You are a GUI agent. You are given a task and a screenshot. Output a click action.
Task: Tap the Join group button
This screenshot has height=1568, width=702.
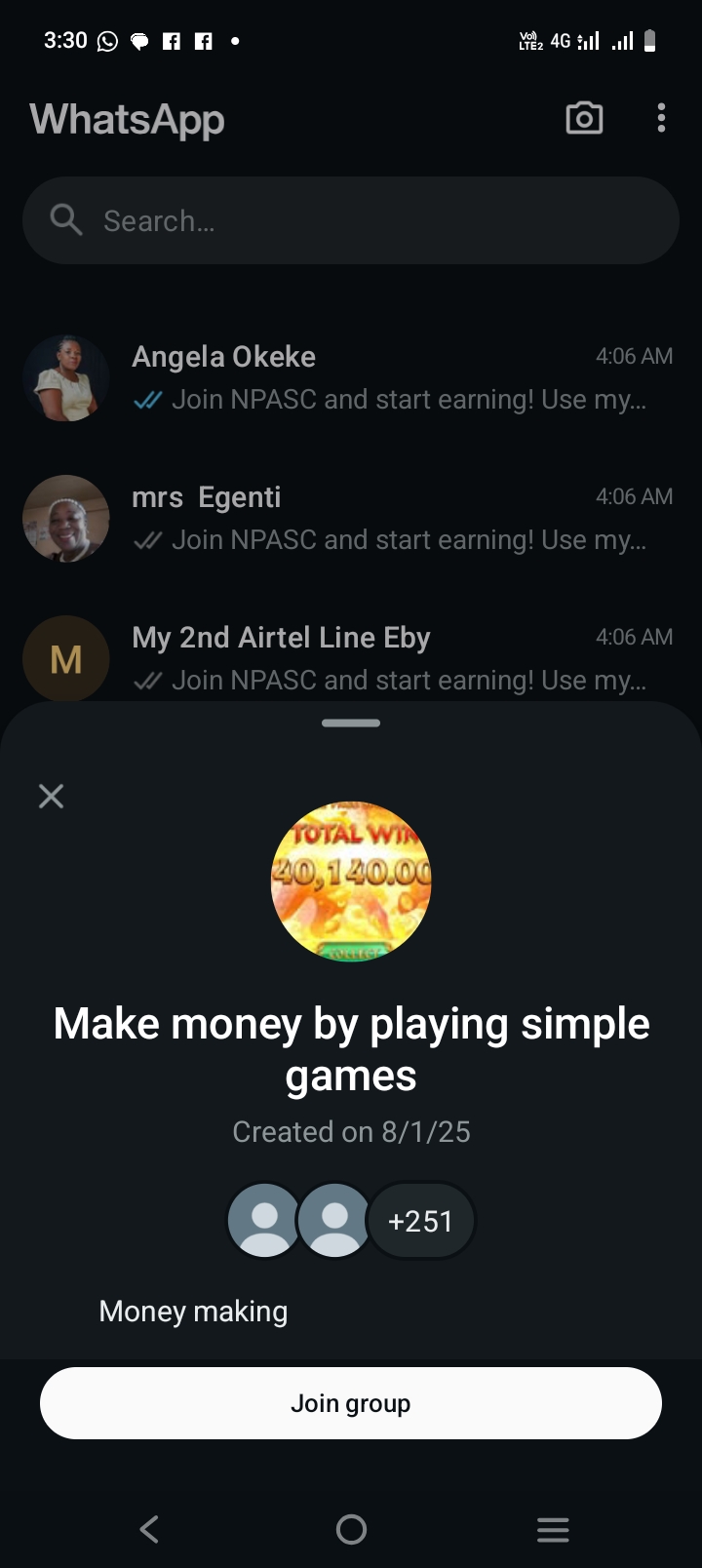click(351, 1403)
